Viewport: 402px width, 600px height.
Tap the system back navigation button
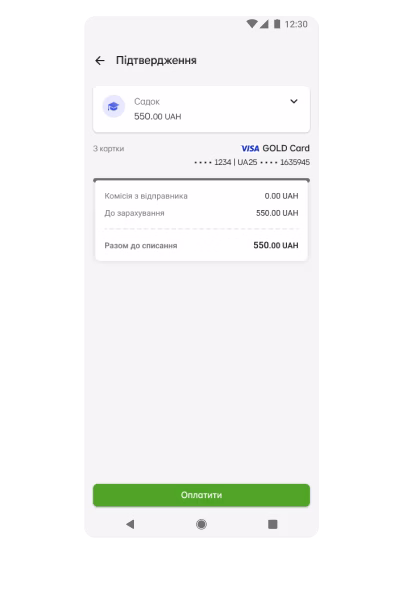(130, 524)
